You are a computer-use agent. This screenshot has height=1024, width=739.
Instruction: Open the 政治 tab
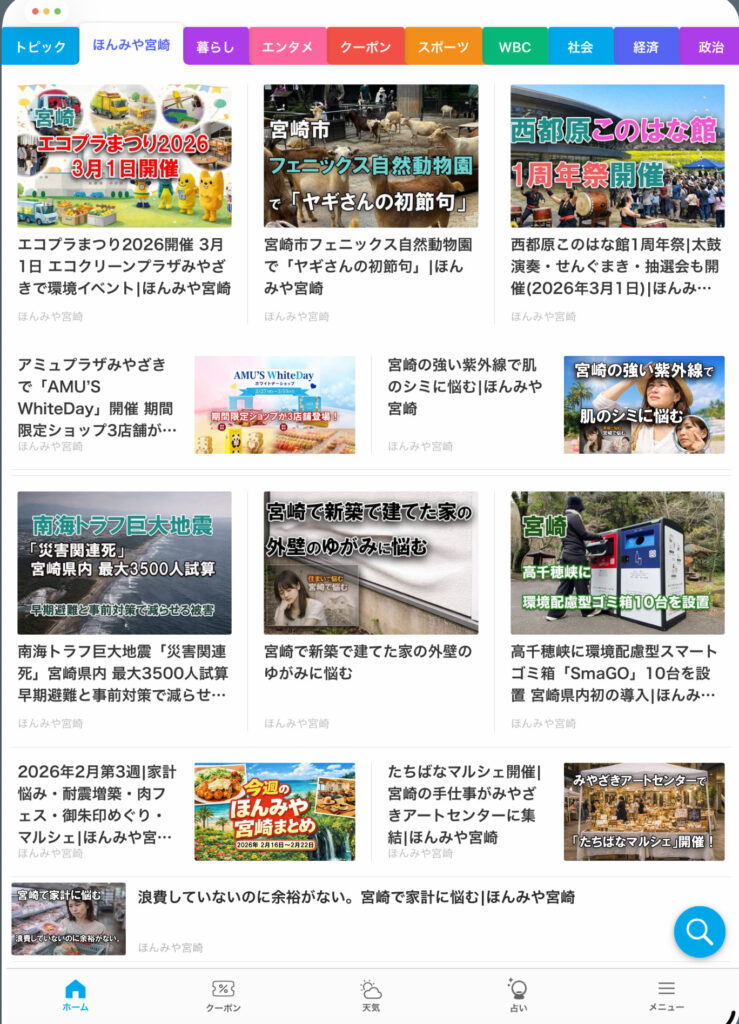pos(710,47)
